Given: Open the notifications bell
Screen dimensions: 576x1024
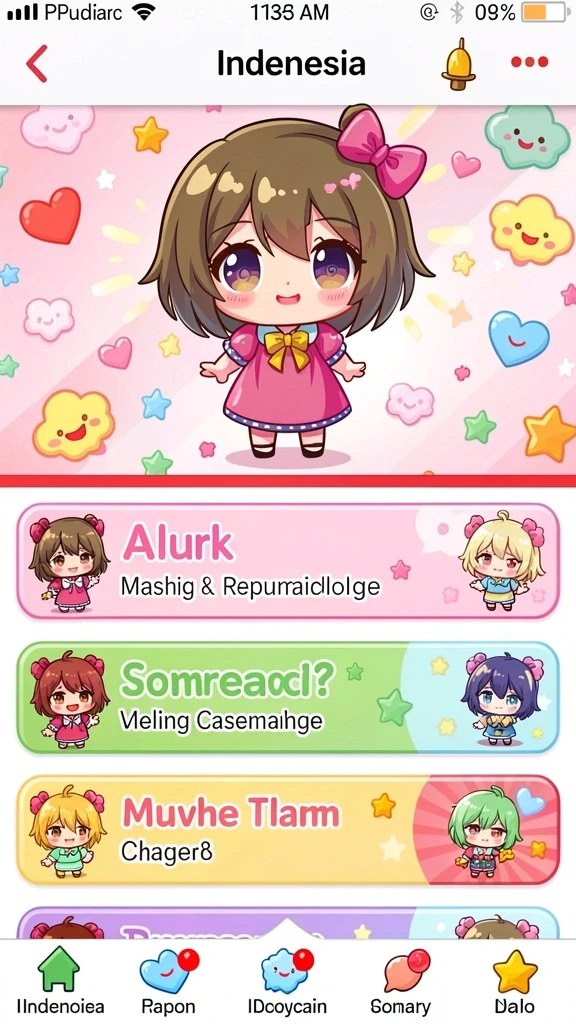Looking at the screenshot, I should (x=458, y=63).
